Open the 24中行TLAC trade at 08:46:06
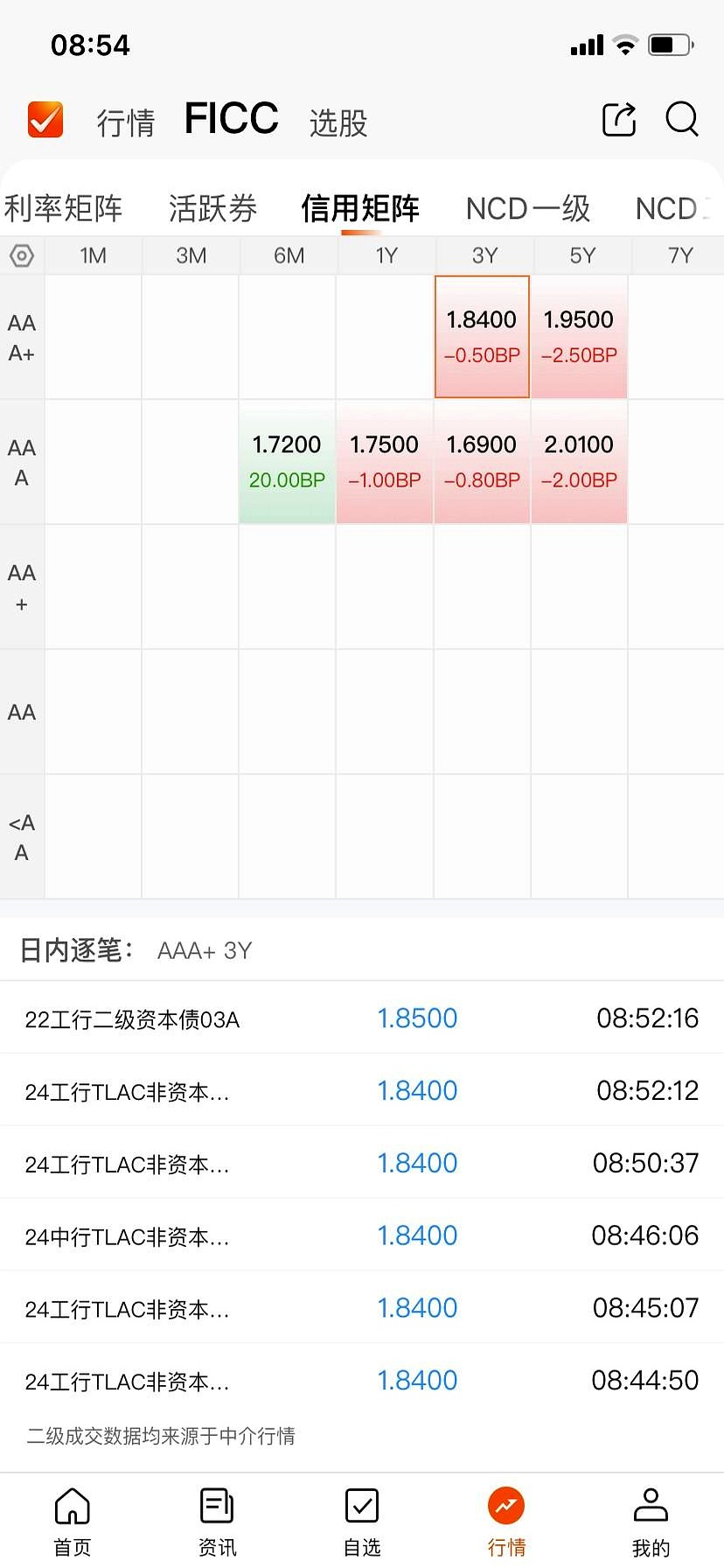The height and width of the screenshot is (1568, 724). [361, 1235]
